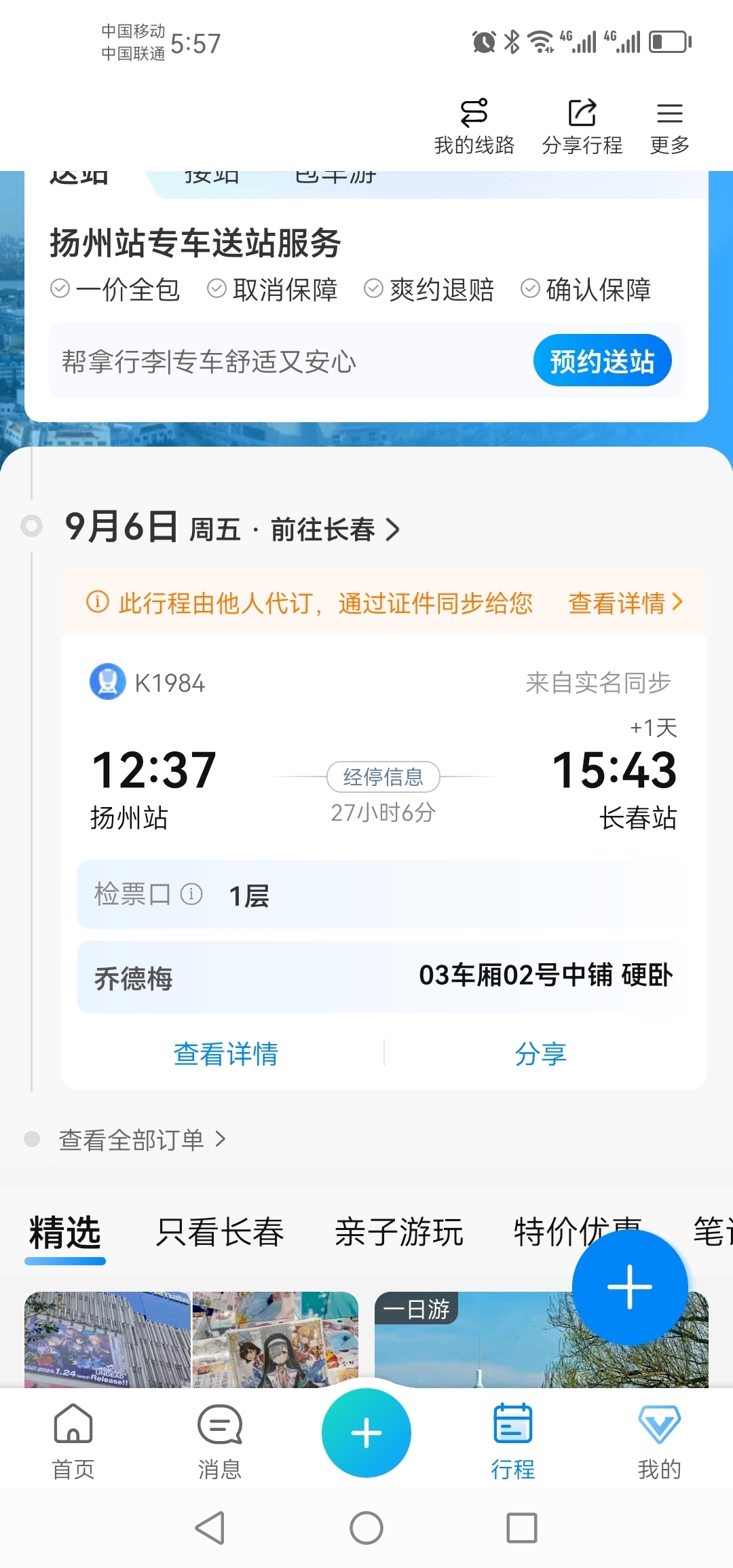The width and height of the screenshot is (733, 1568).
Task: Open 查看全部订单
Action: pos(142,1140)
